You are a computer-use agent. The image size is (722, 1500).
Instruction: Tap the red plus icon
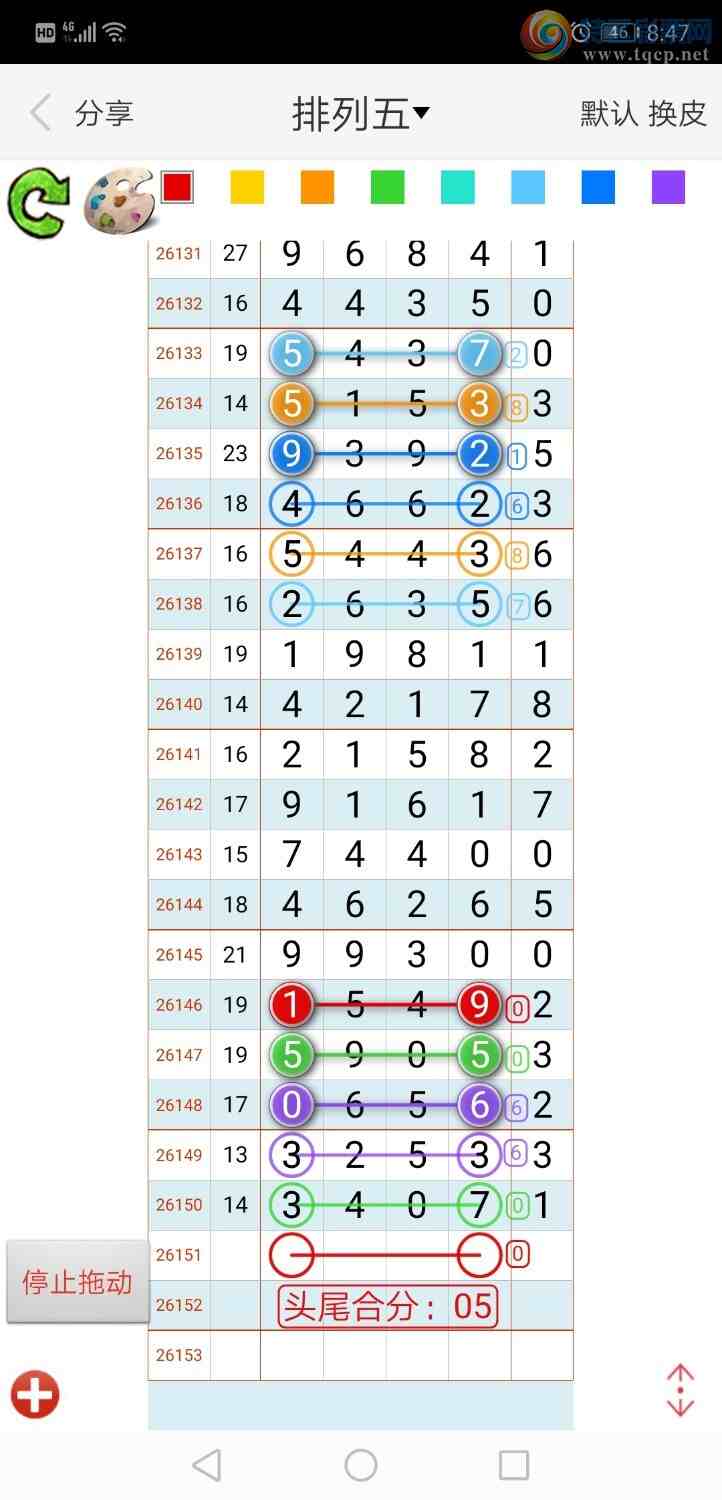[35, 1394]
